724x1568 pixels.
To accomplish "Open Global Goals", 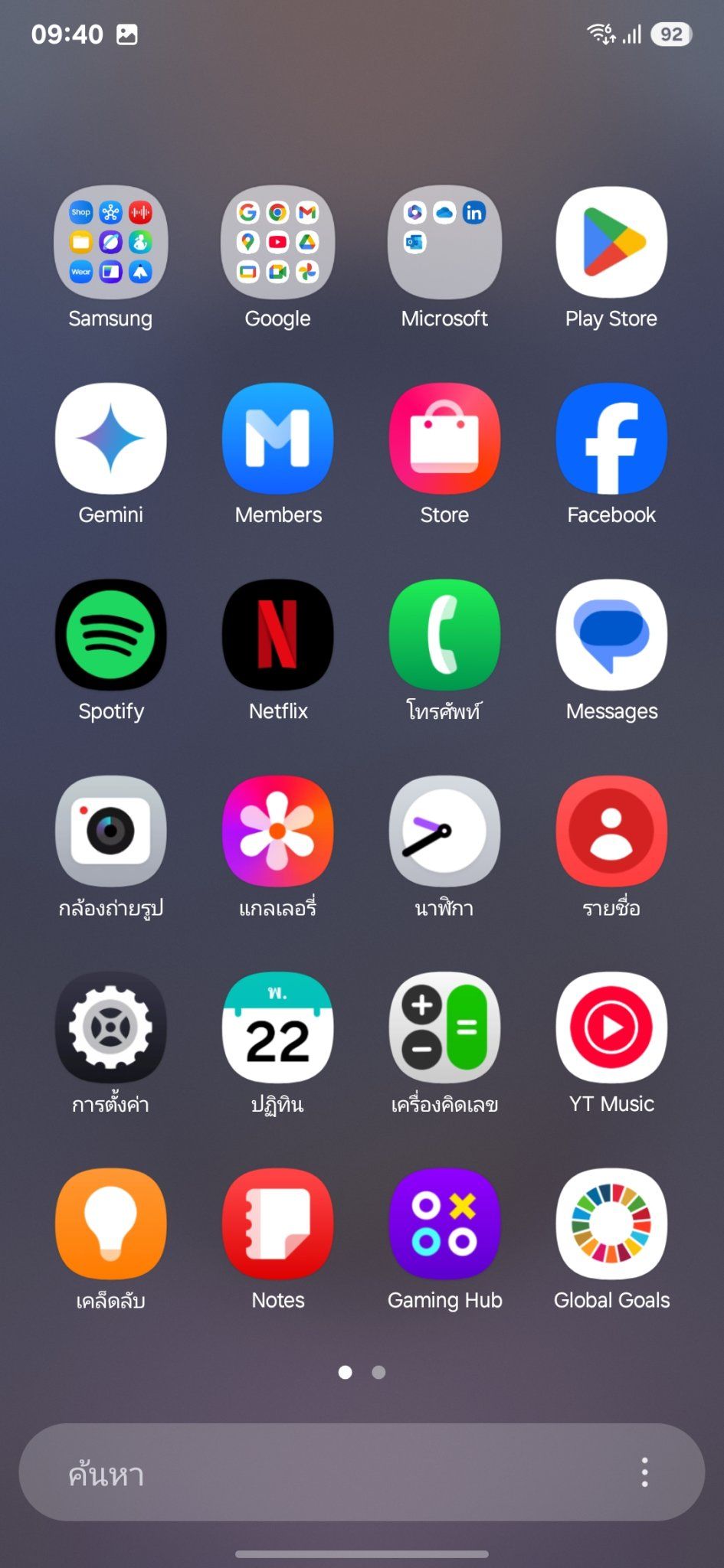I will 611,1223.
